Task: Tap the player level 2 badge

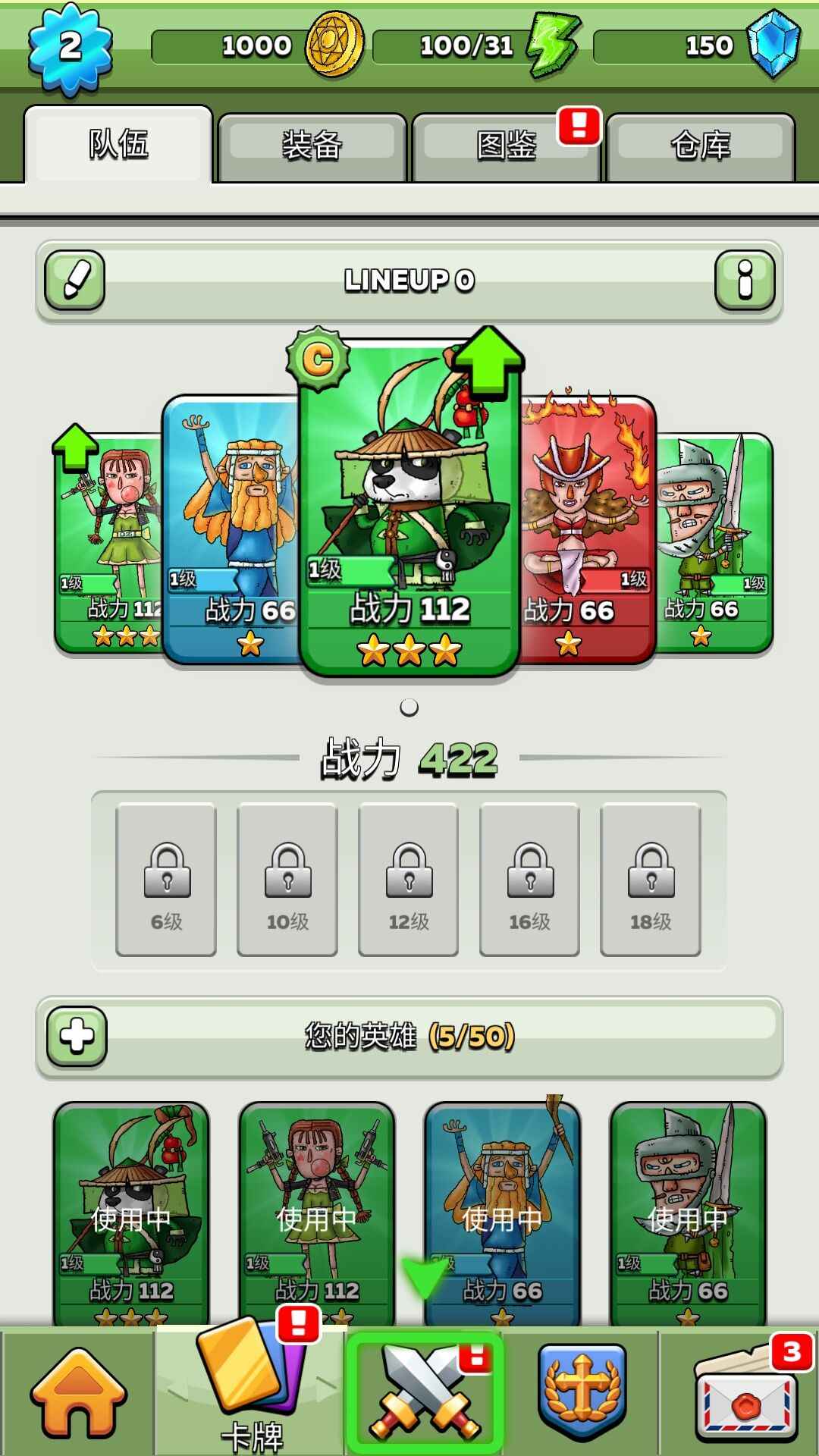Action: (71, 47)
